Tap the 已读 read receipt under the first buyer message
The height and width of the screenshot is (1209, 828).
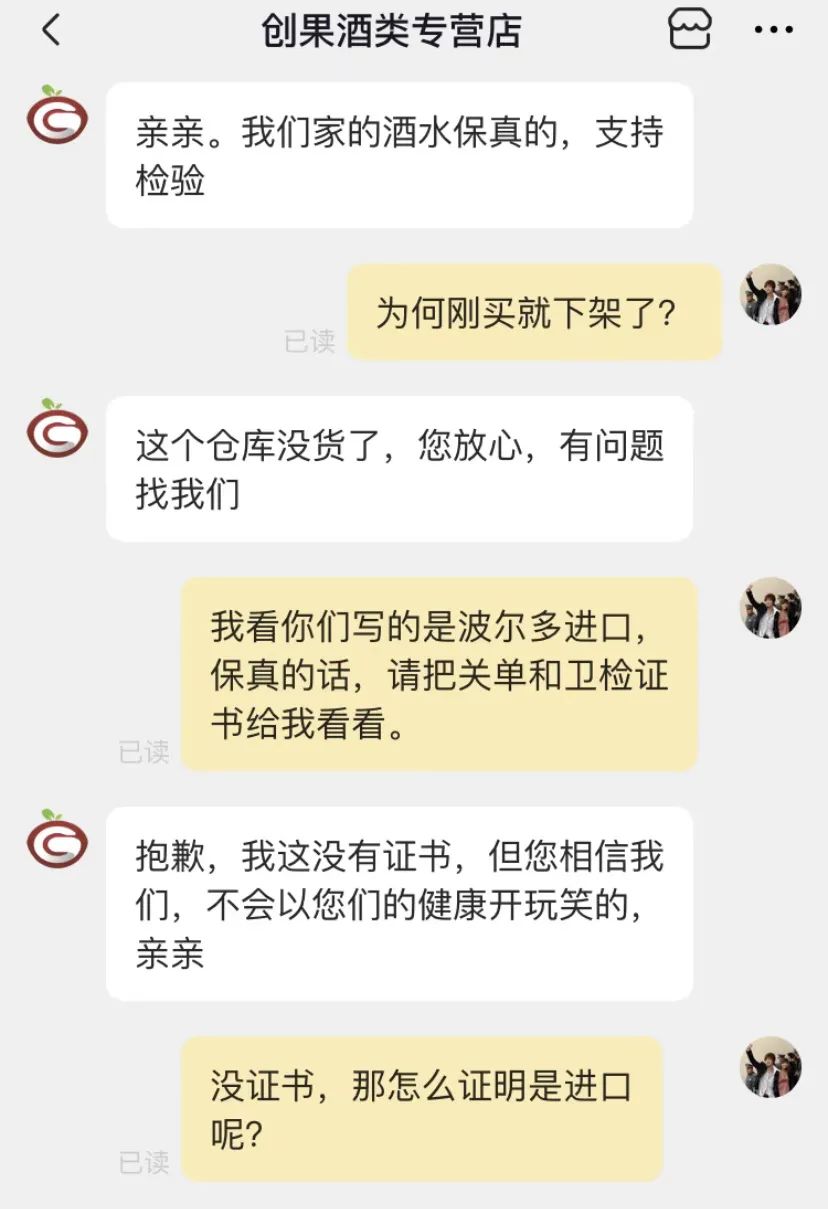click(x=307, y=341)
